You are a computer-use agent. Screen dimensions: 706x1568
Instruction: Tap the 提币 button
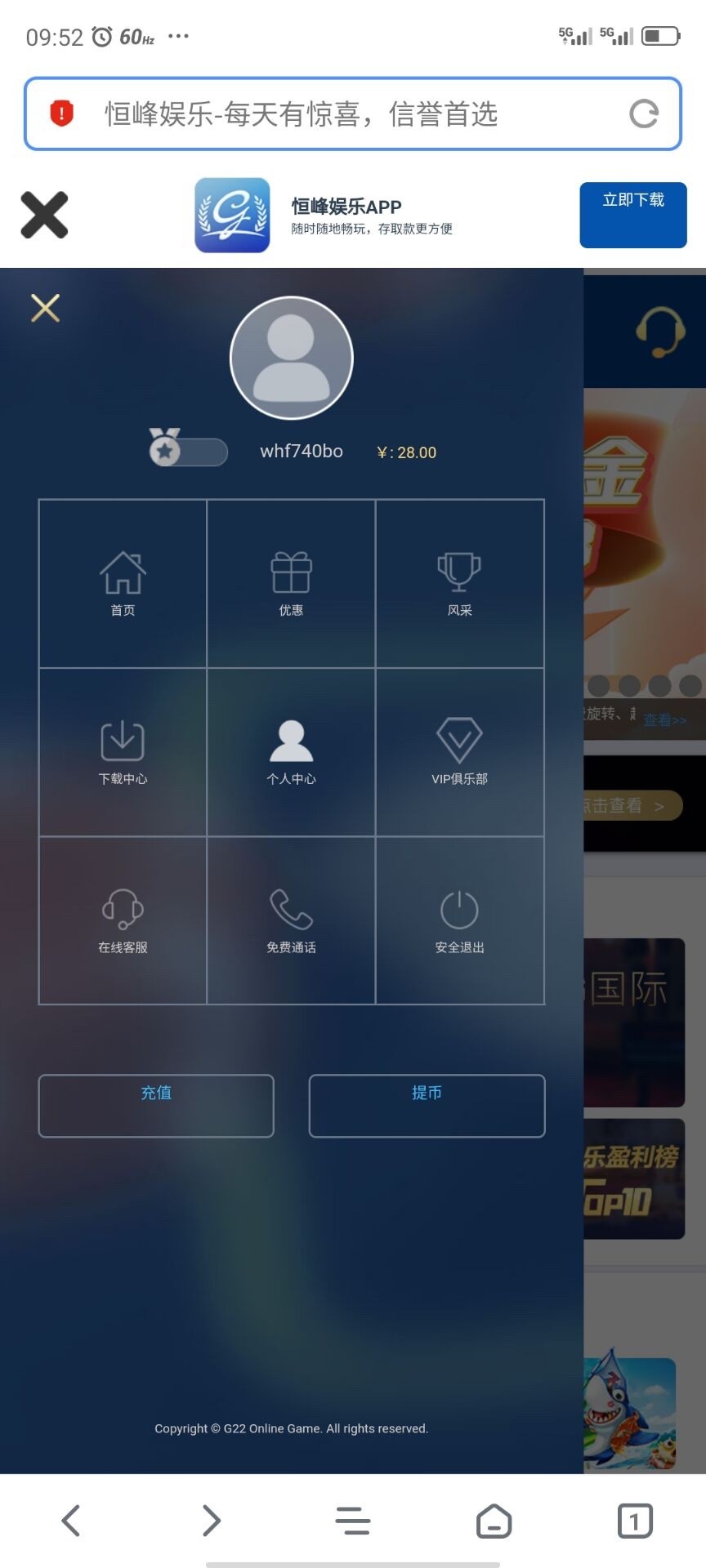(427, 1105)
